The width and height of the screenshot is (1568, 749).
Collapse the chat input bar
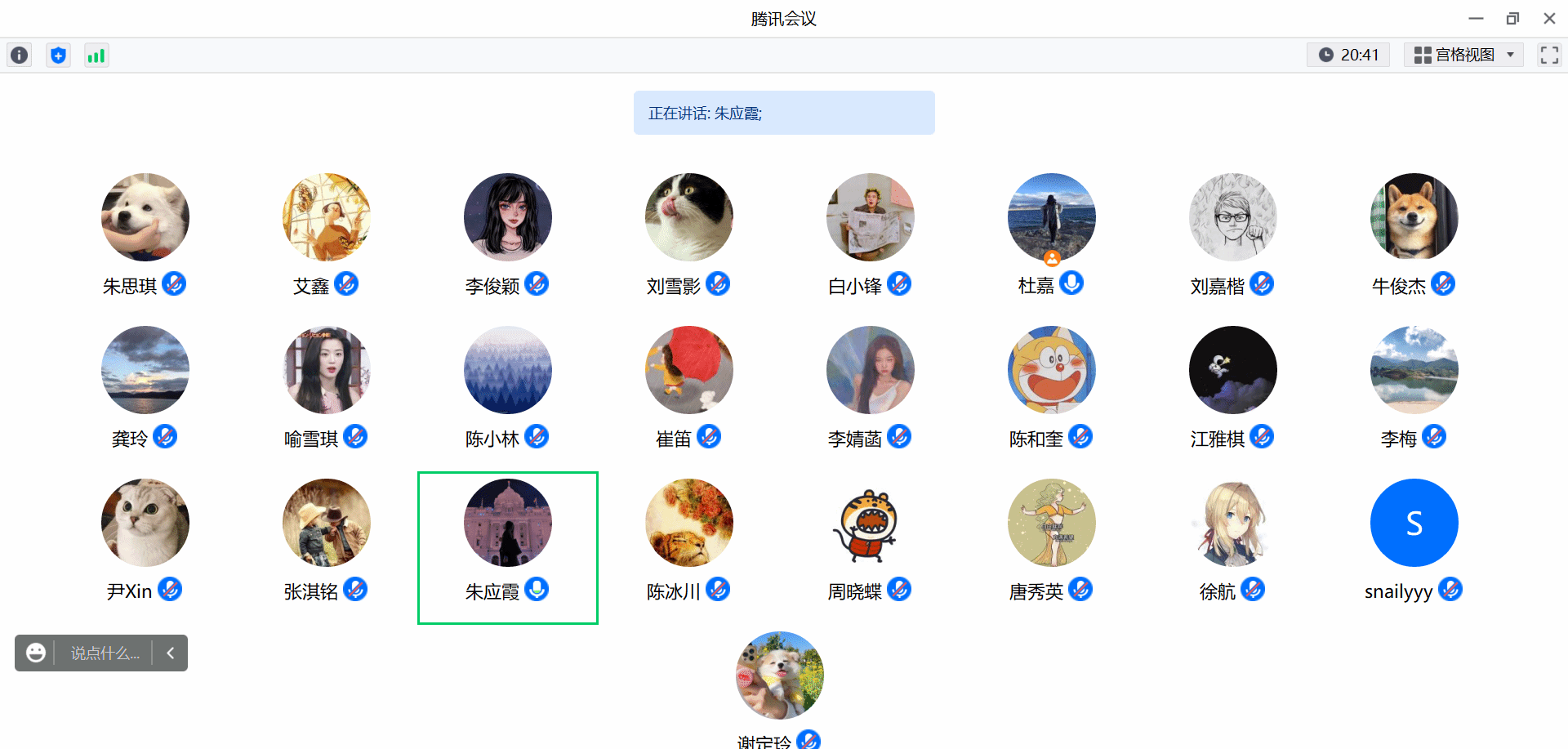(x=170, y=653)
